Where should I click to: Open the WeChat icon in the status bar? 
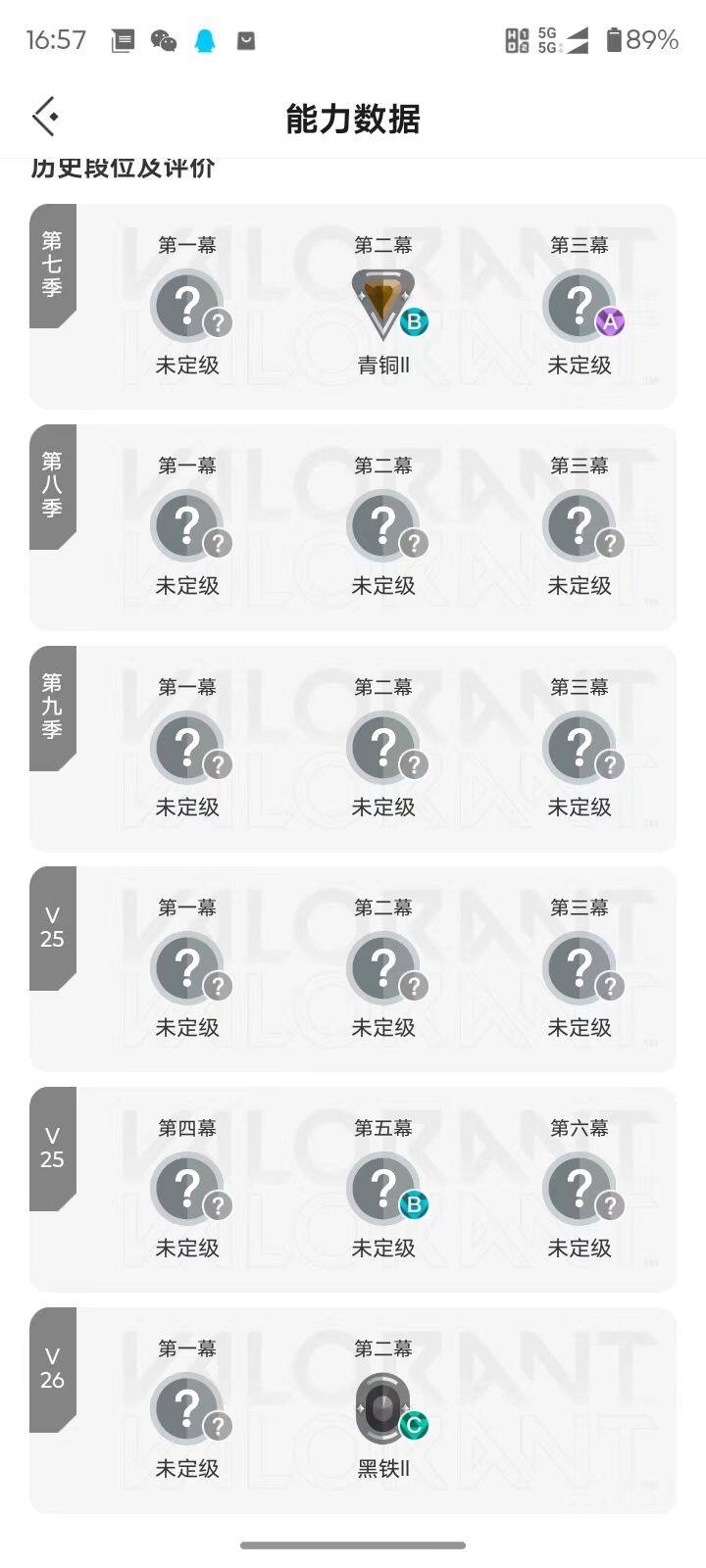click(x=165, y=39)
